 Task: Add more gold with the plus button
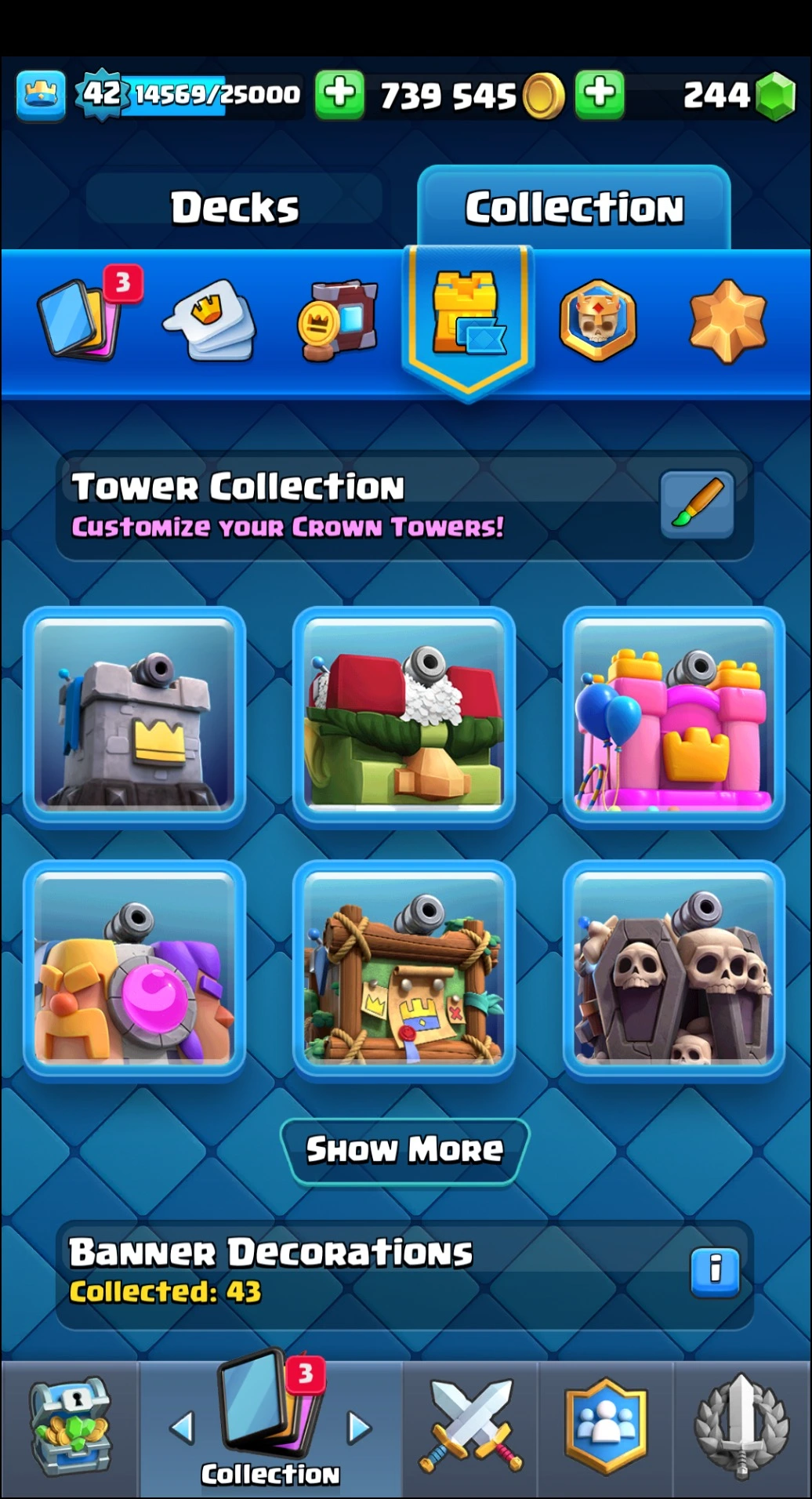339,94
